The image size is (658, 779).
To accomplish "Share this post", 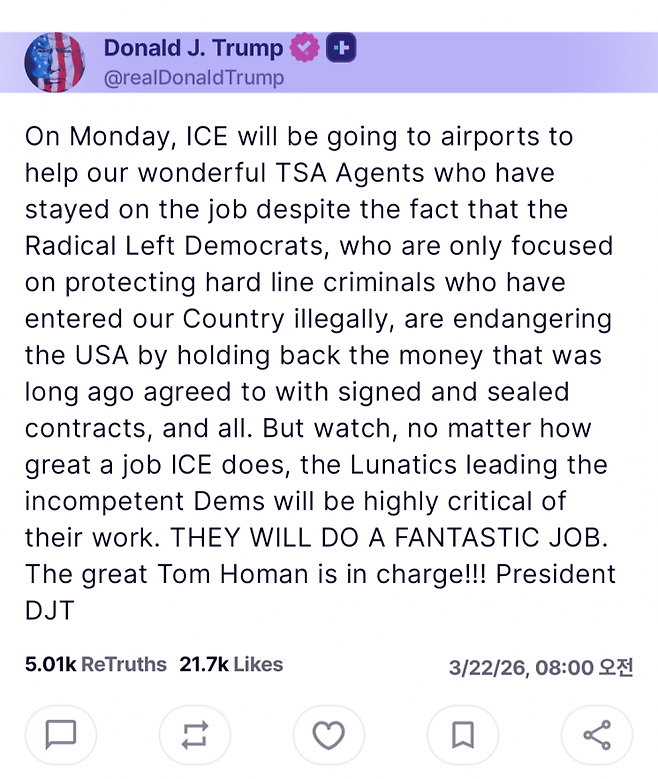I will (597, 736).
